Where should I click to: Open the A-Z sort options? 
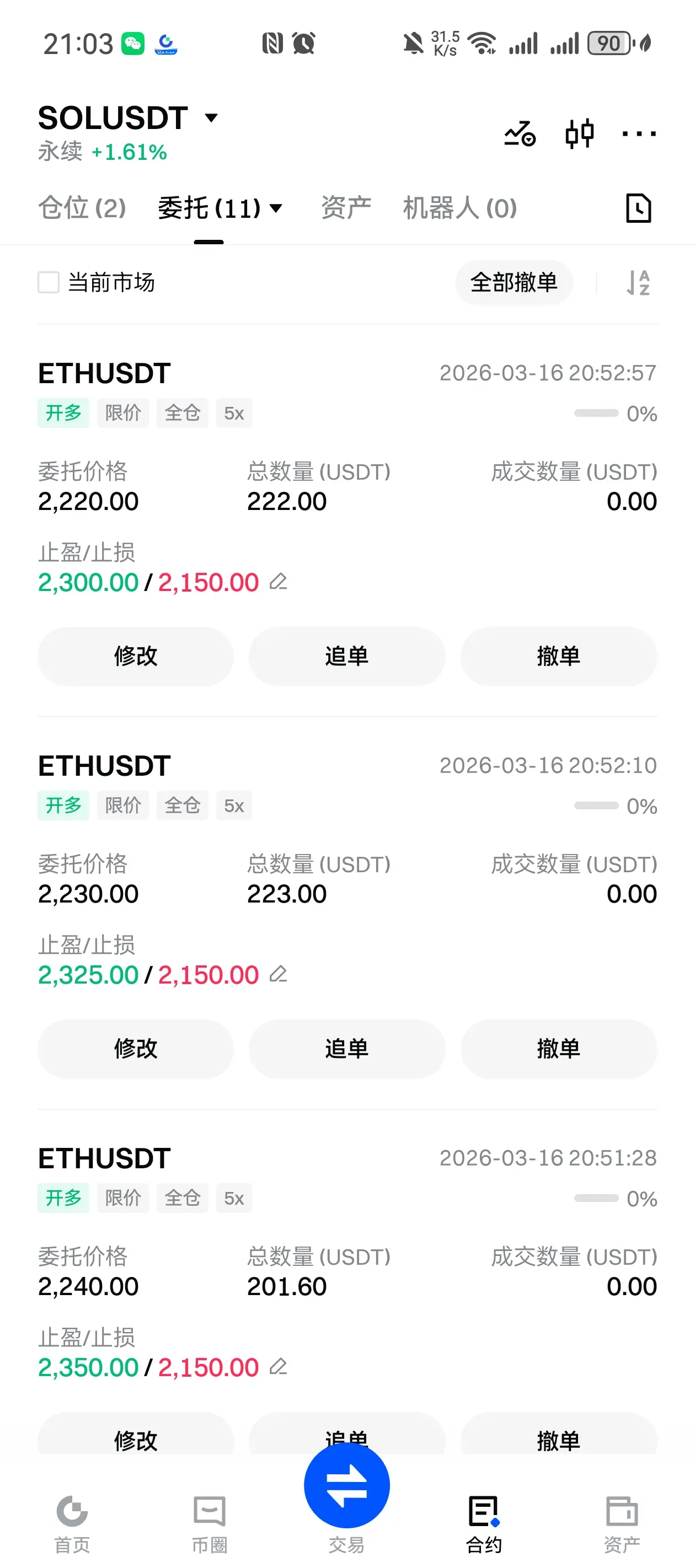click(638, 282)
